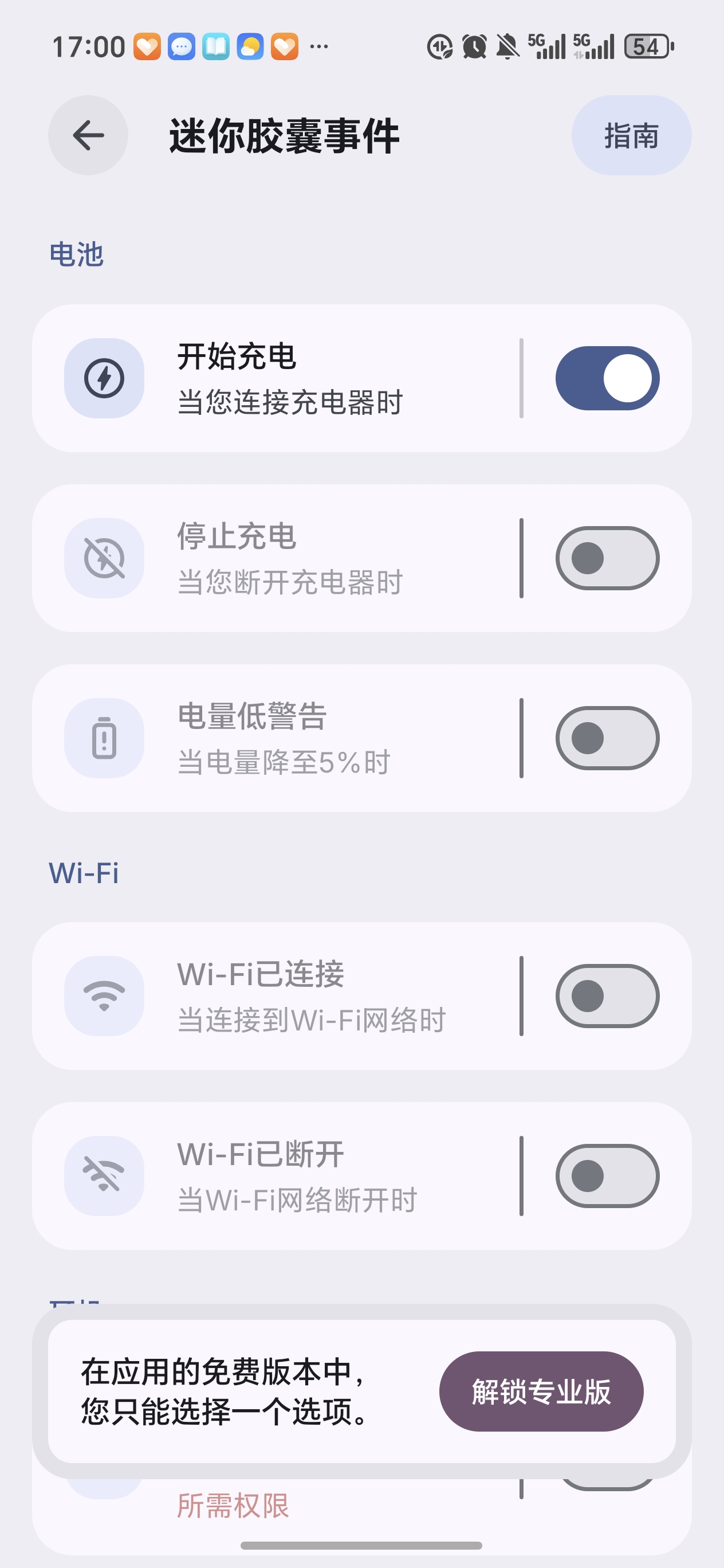
Task: Tap 解锁专业版 to unlock pro
Action: pyautogui.click(x=541, y=1391)
